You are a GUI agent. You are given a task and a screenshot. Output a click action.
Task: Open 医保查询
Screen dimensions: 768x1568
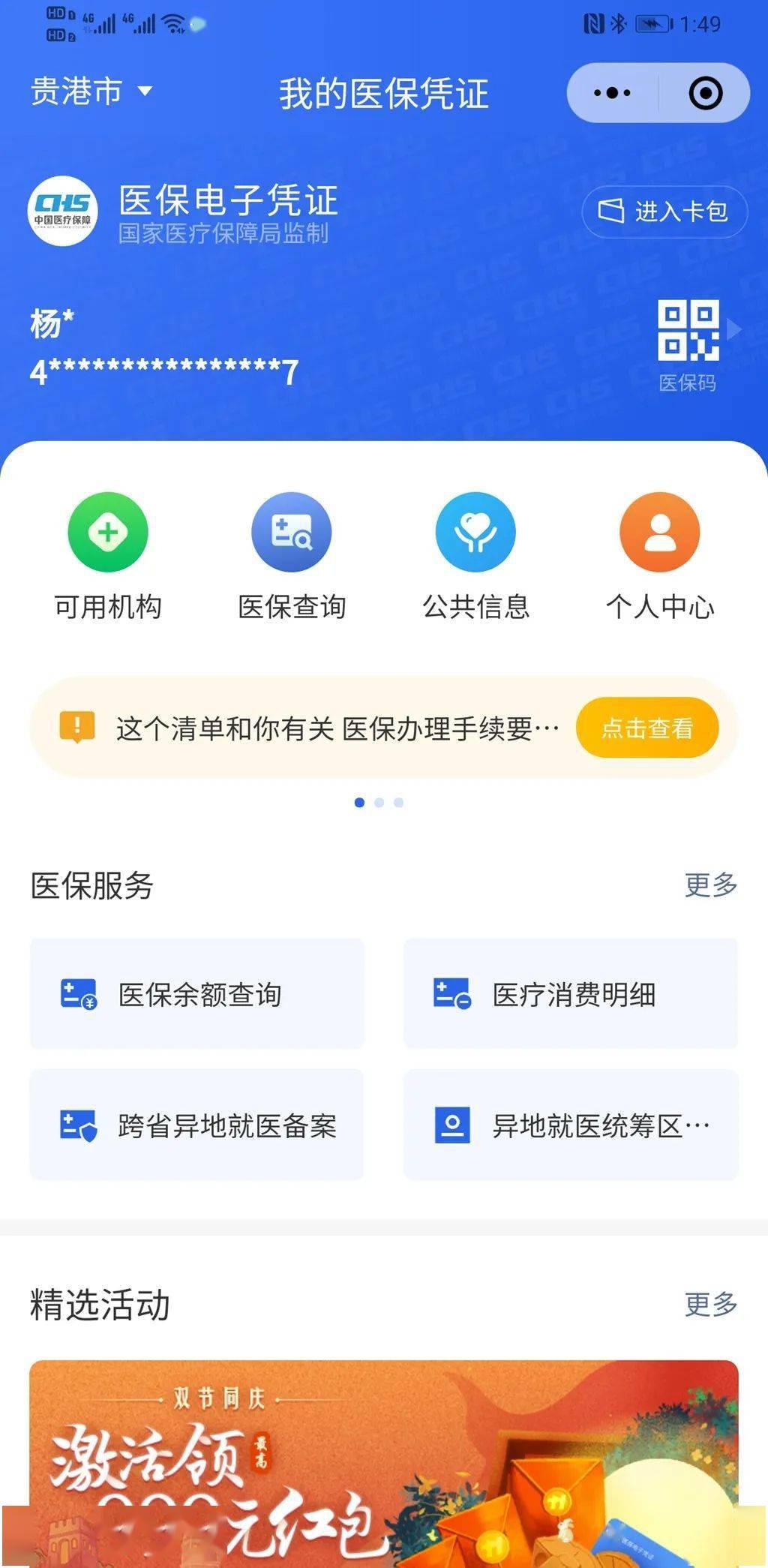click(292, 555)
